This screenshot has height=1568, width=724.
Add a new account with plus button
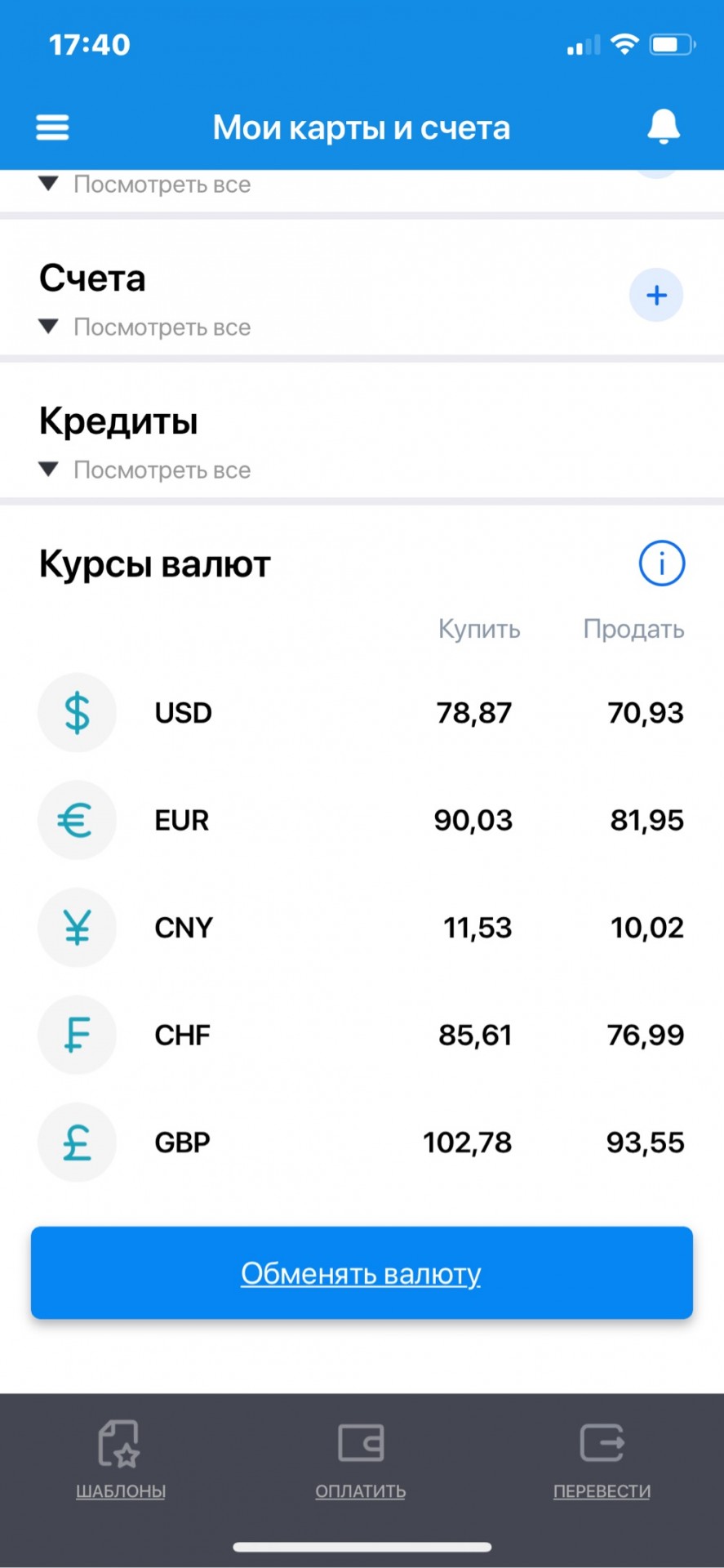pos(656,295)
